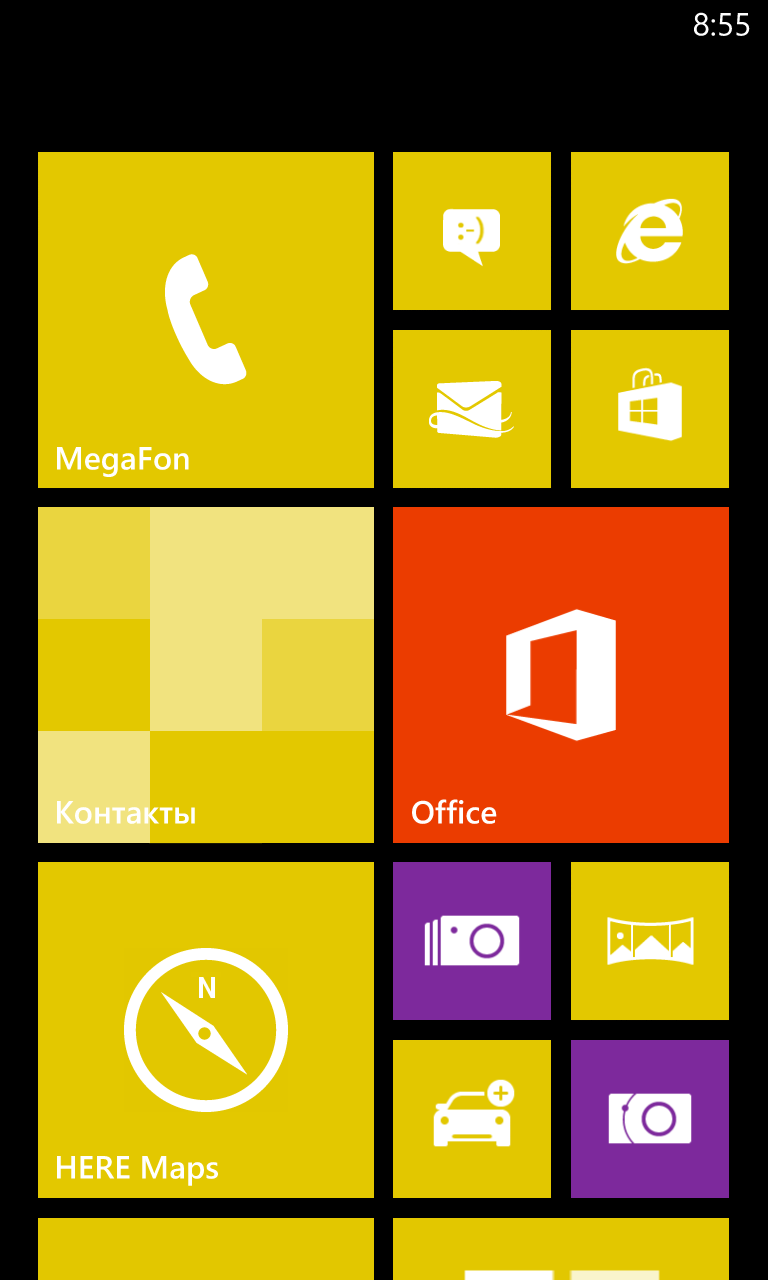Open the purple smart camera tile
The image size is (768, 1280).
click(x=649, y=1118)
